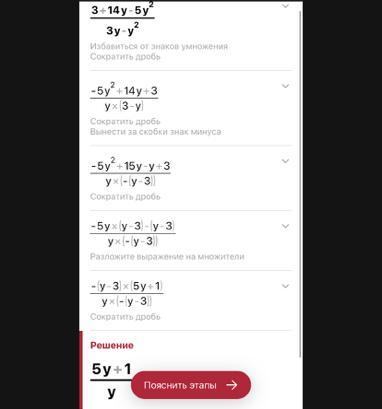Expand the step with -(y-3)×(5y+1)

tap(285, 286)
